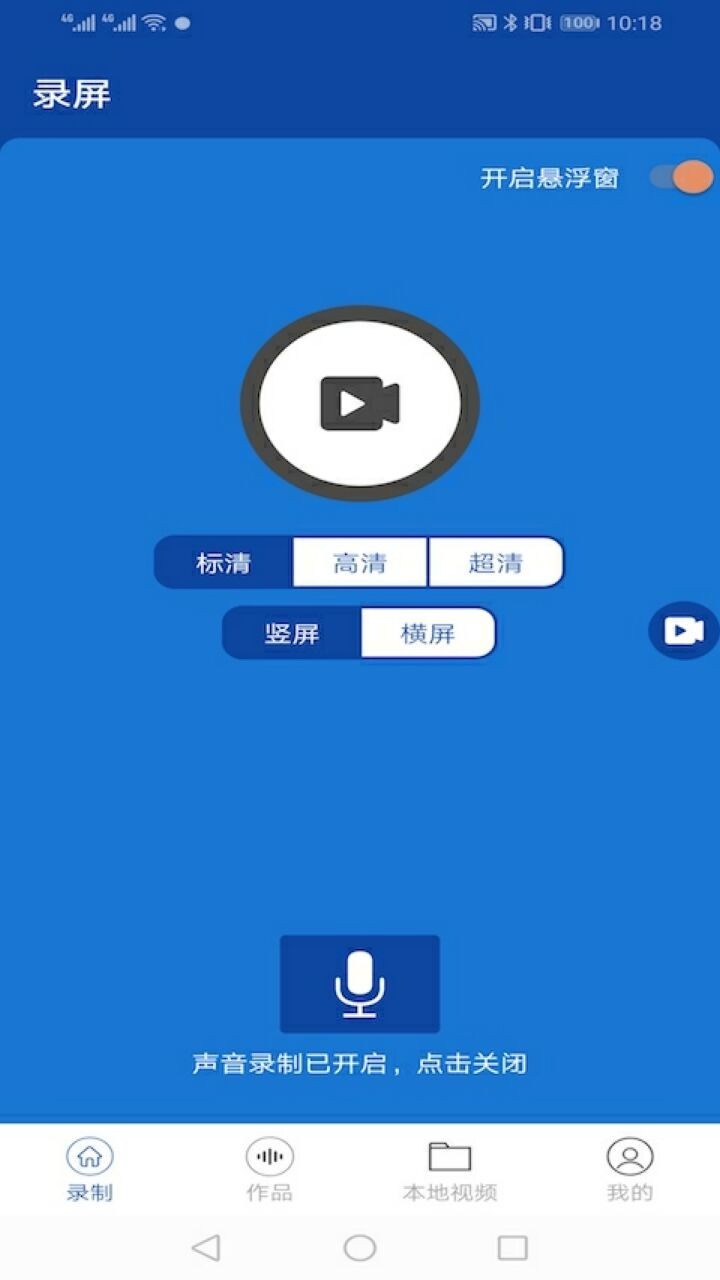Choose 超清 ultra definition quality
This screenshot has height=1280, width=720.
click(495, 562)
